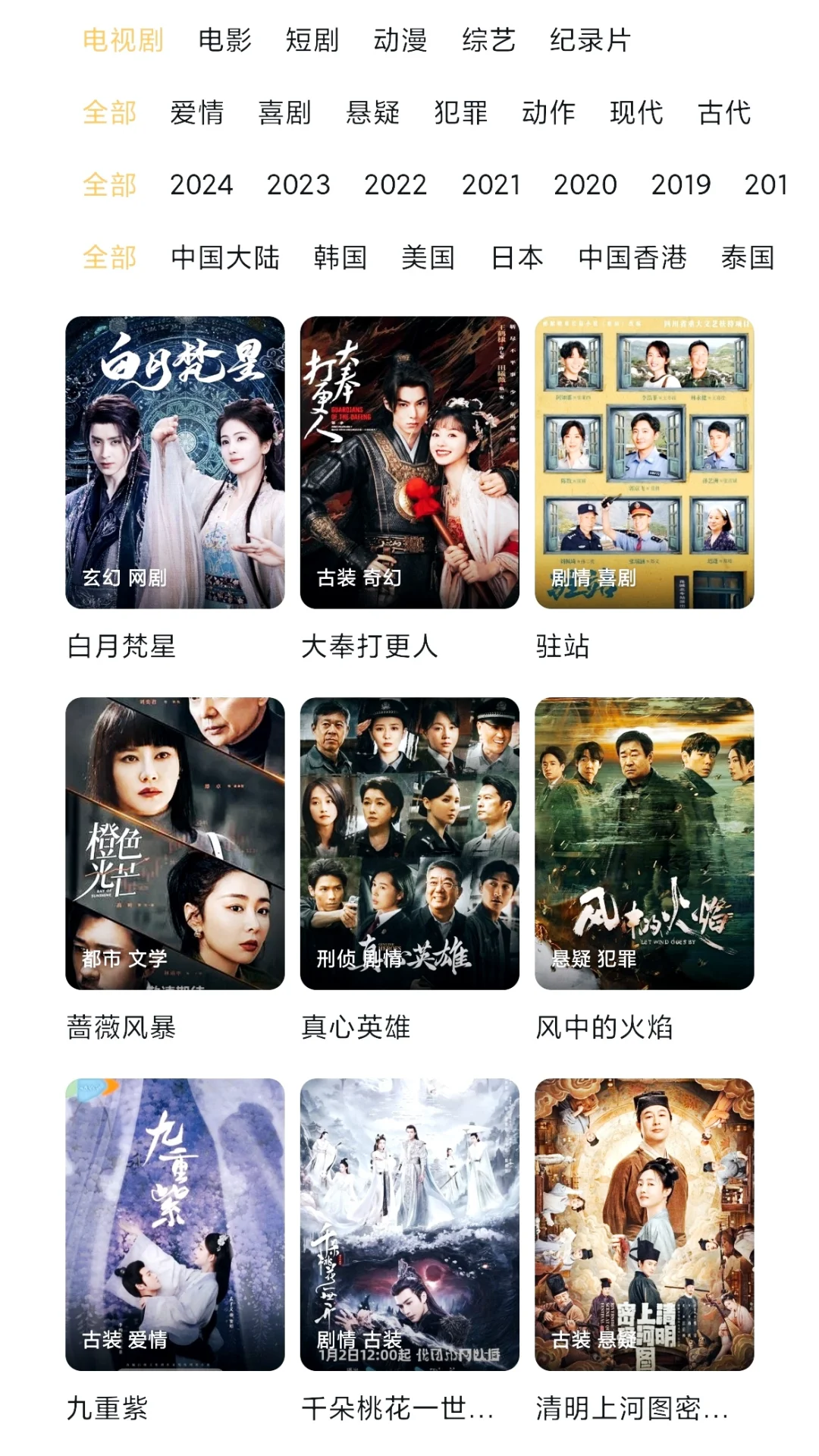Switch to the 电影 category tab
This screenshot has height=1456, width=819.
[x=224, y=40]
